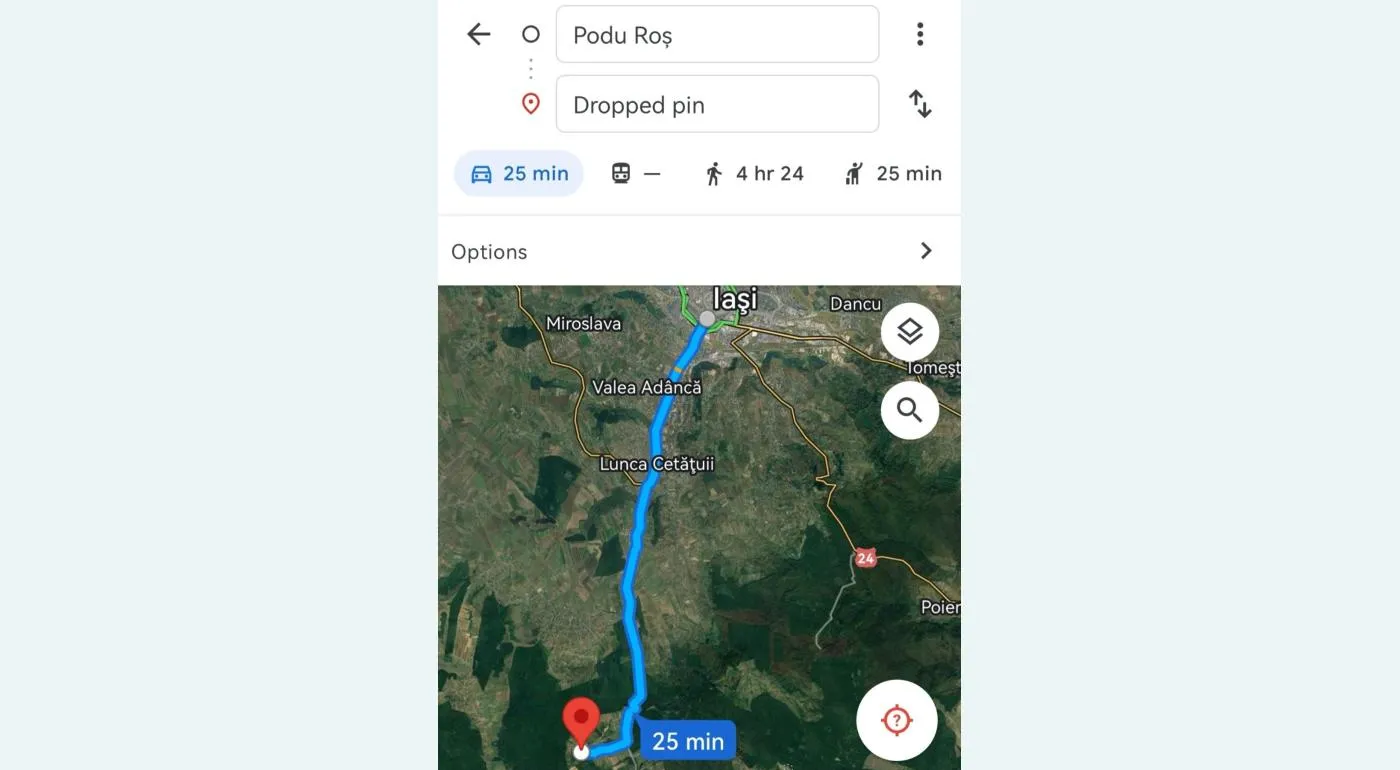Go back from the directions screen
The width and height of the screenshot is (1400, 770).
coord(479,35)
